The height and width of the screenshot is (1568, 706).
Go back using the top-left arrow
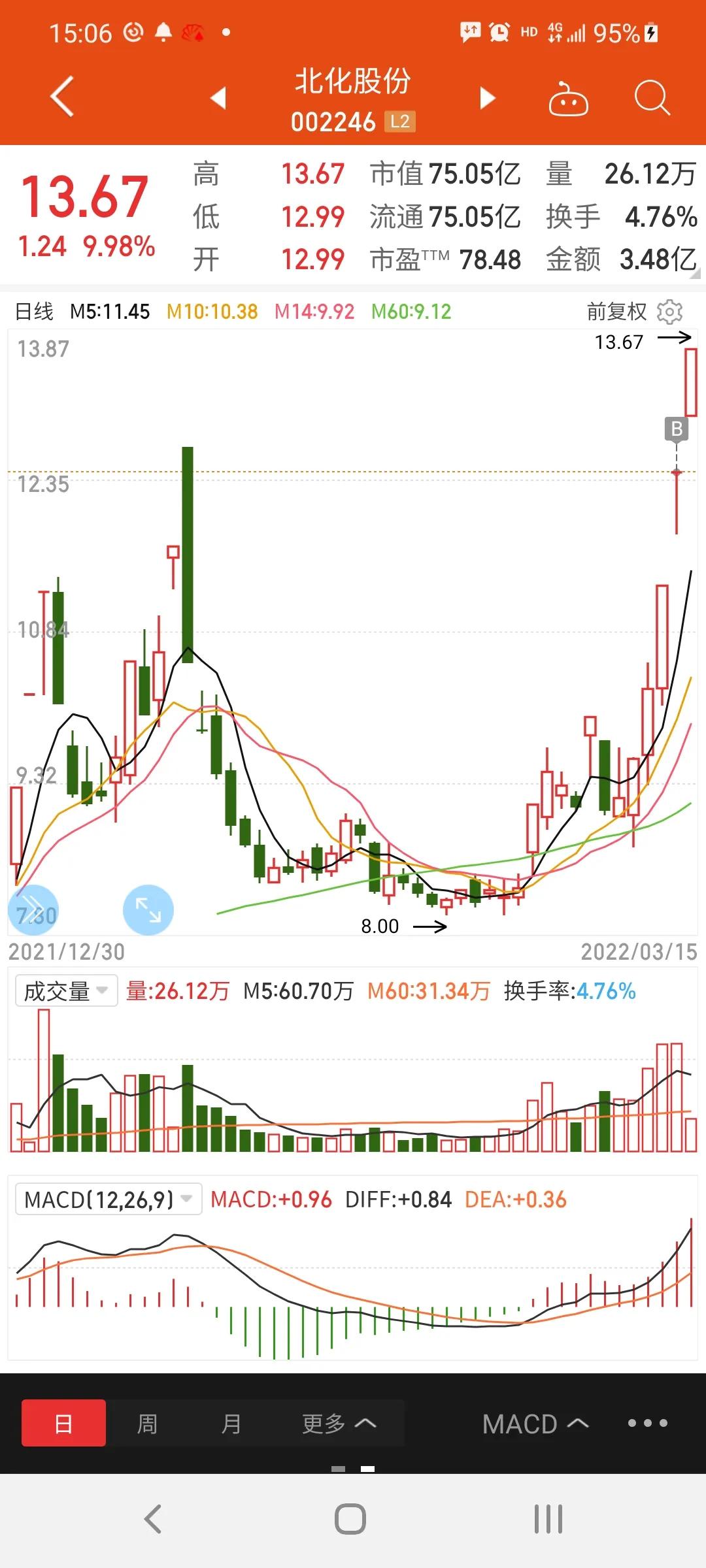62,97
